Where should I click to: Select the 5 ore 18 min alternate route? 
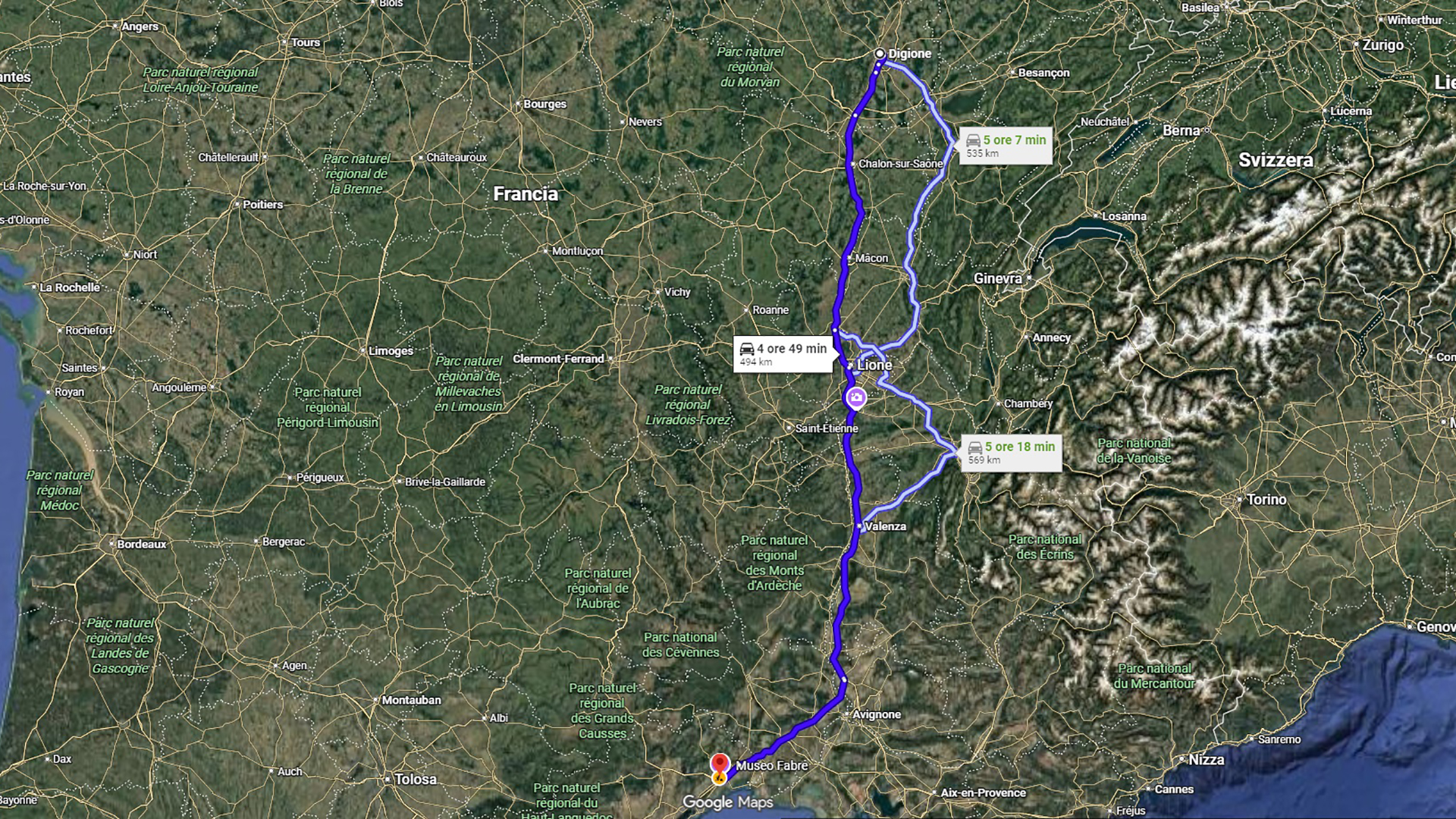[x=1012, y=453]
